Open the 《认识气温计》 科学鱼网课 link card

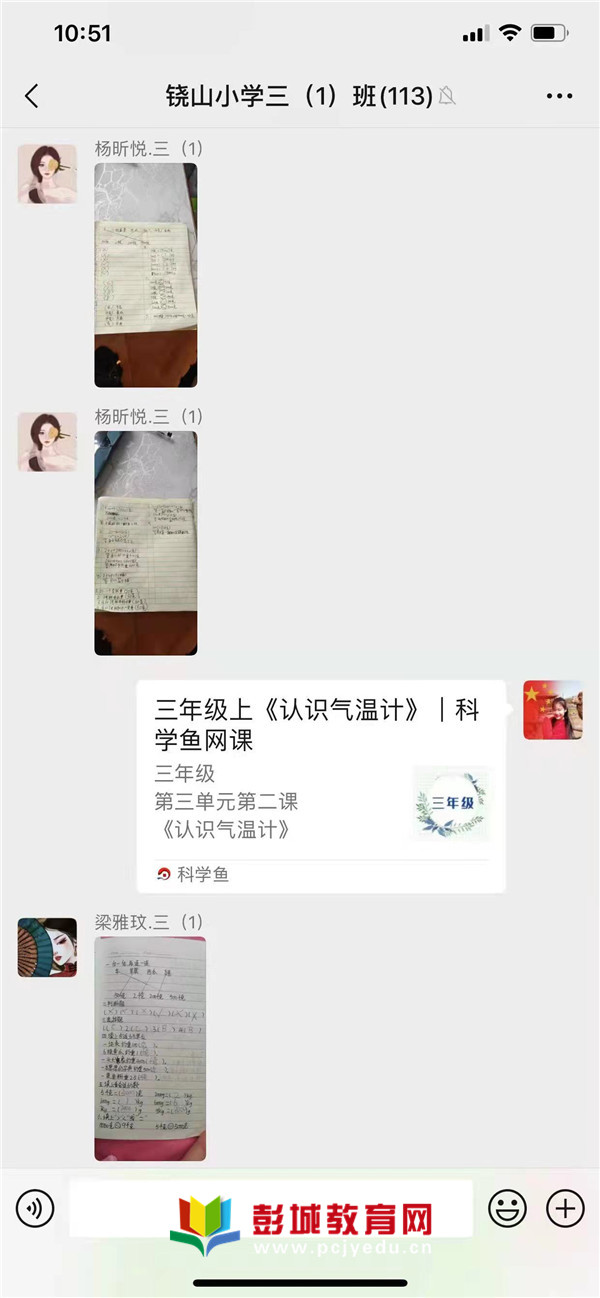[320, 786]
